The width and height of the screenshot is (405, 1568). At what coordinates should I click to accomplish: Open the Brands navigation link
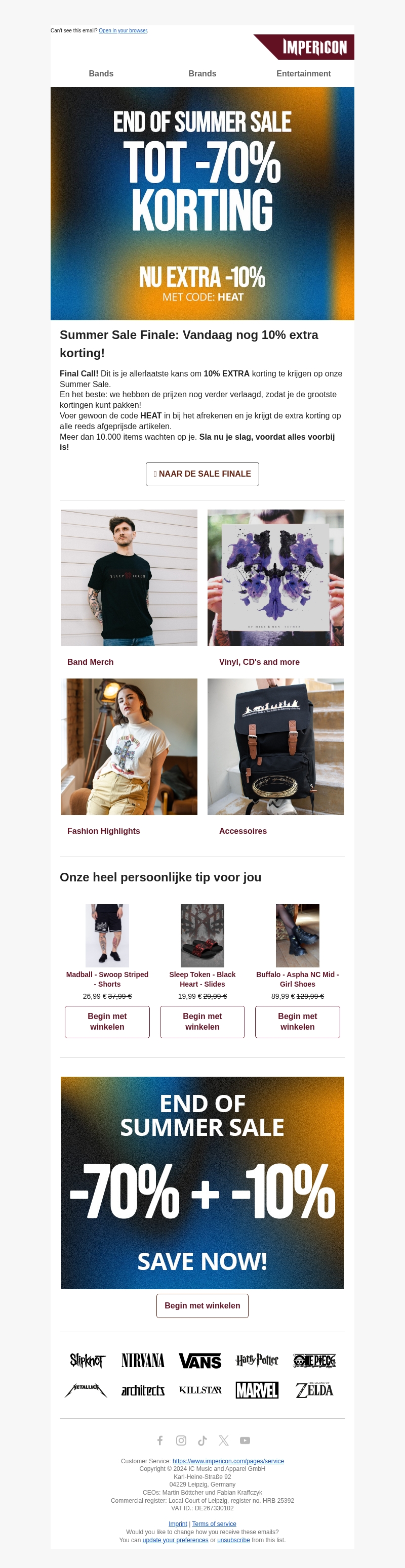click(202, 74)
